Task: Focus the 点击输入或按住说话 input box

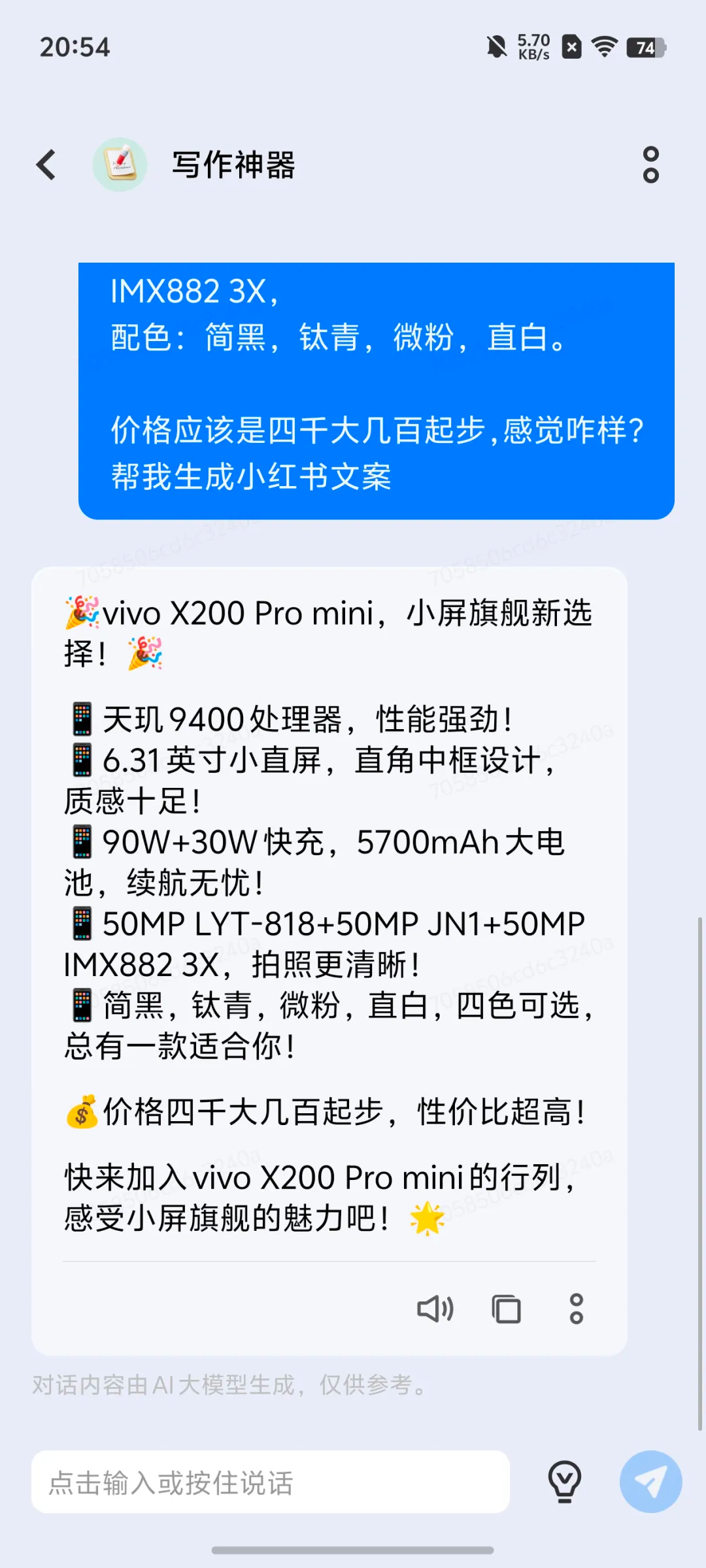Action: point(270,1482)
